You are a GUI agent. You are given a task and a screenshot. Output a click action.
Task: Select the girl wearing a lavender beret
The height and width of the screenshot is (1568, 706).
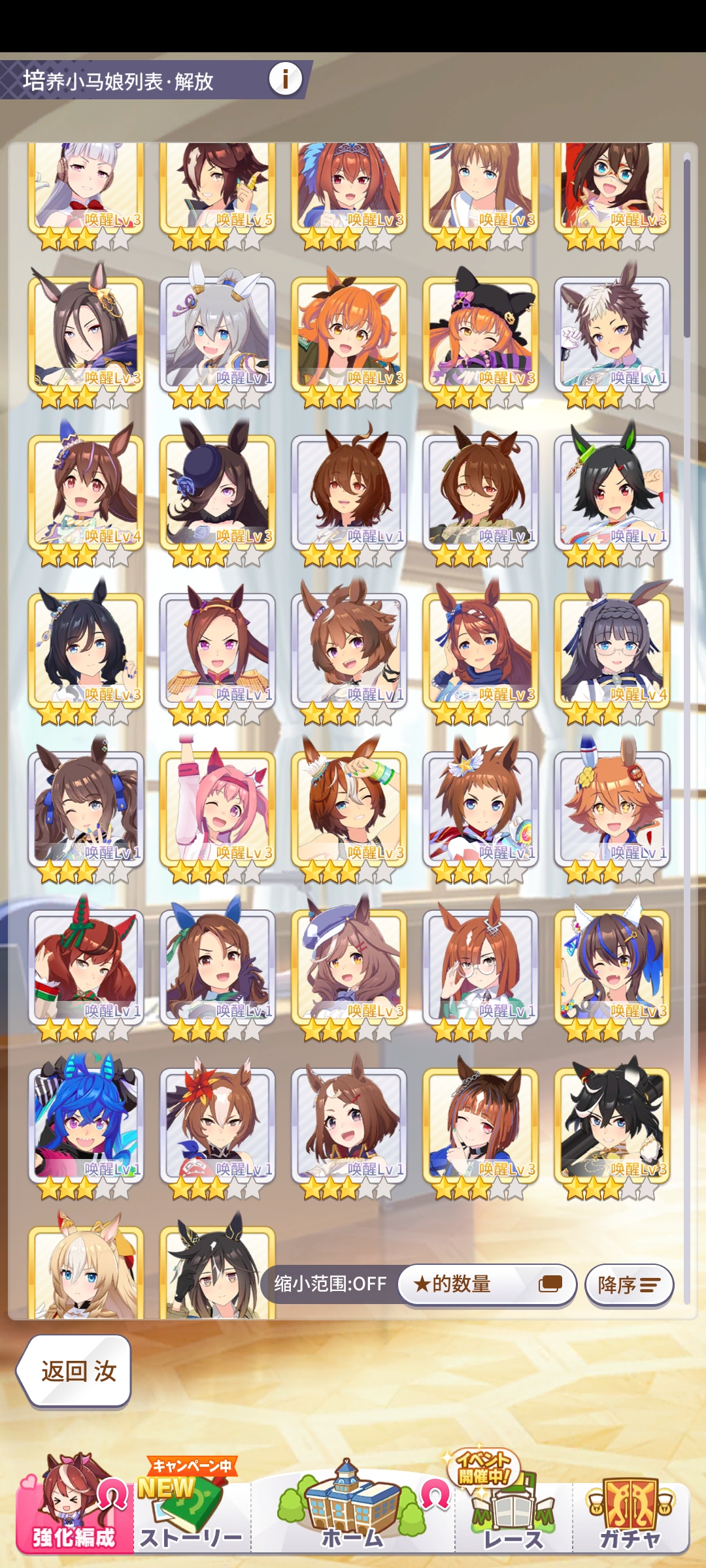point(349,966)
